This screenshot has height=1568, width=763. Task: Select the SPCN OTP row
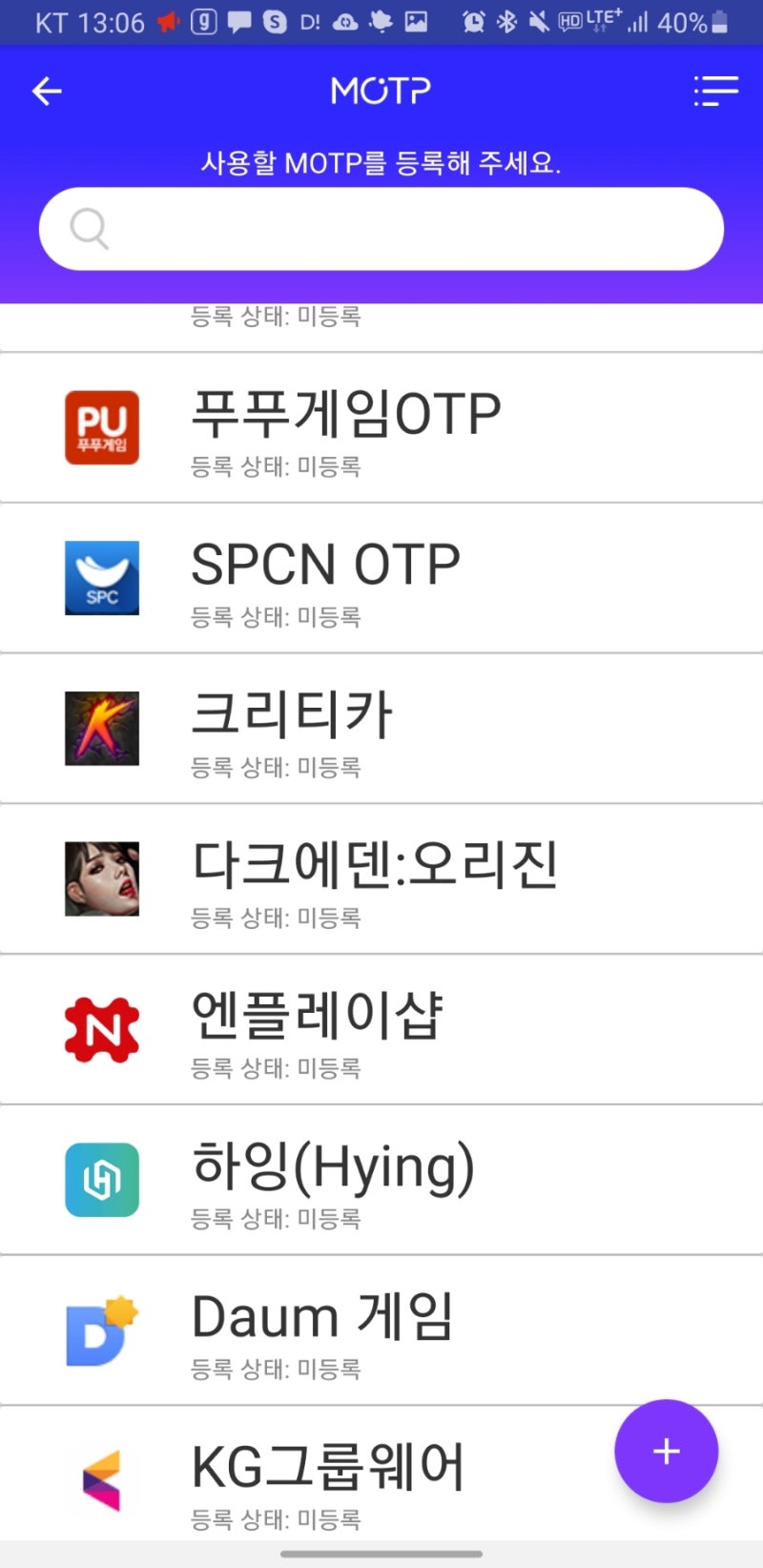tap(381, 577)
